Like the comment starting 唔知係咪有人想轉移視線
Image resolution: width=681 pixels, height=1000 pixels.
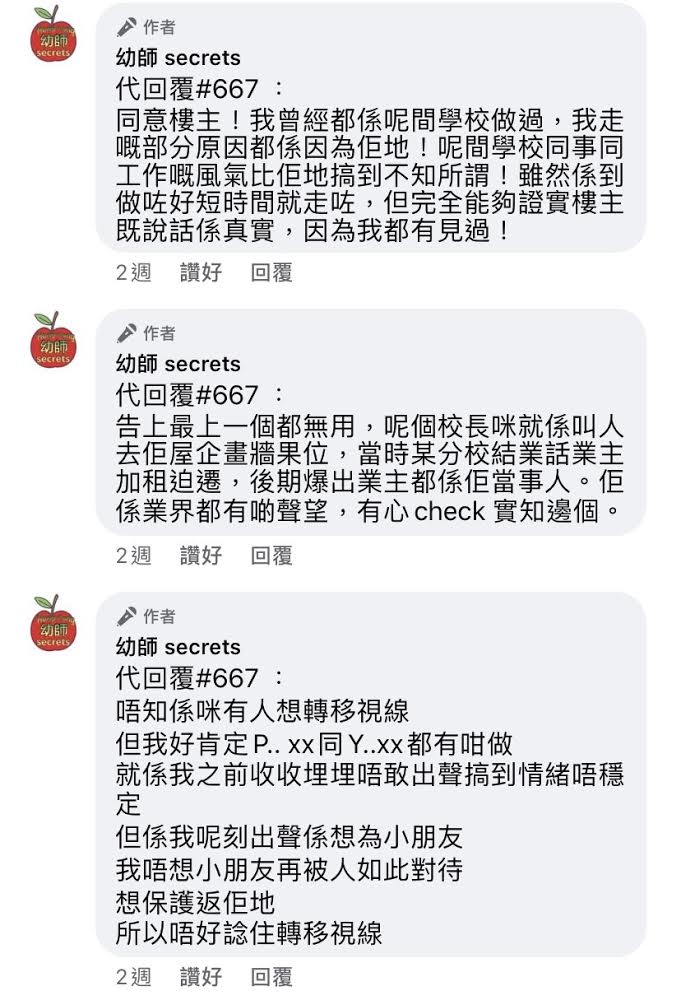[x=200, y=977]
